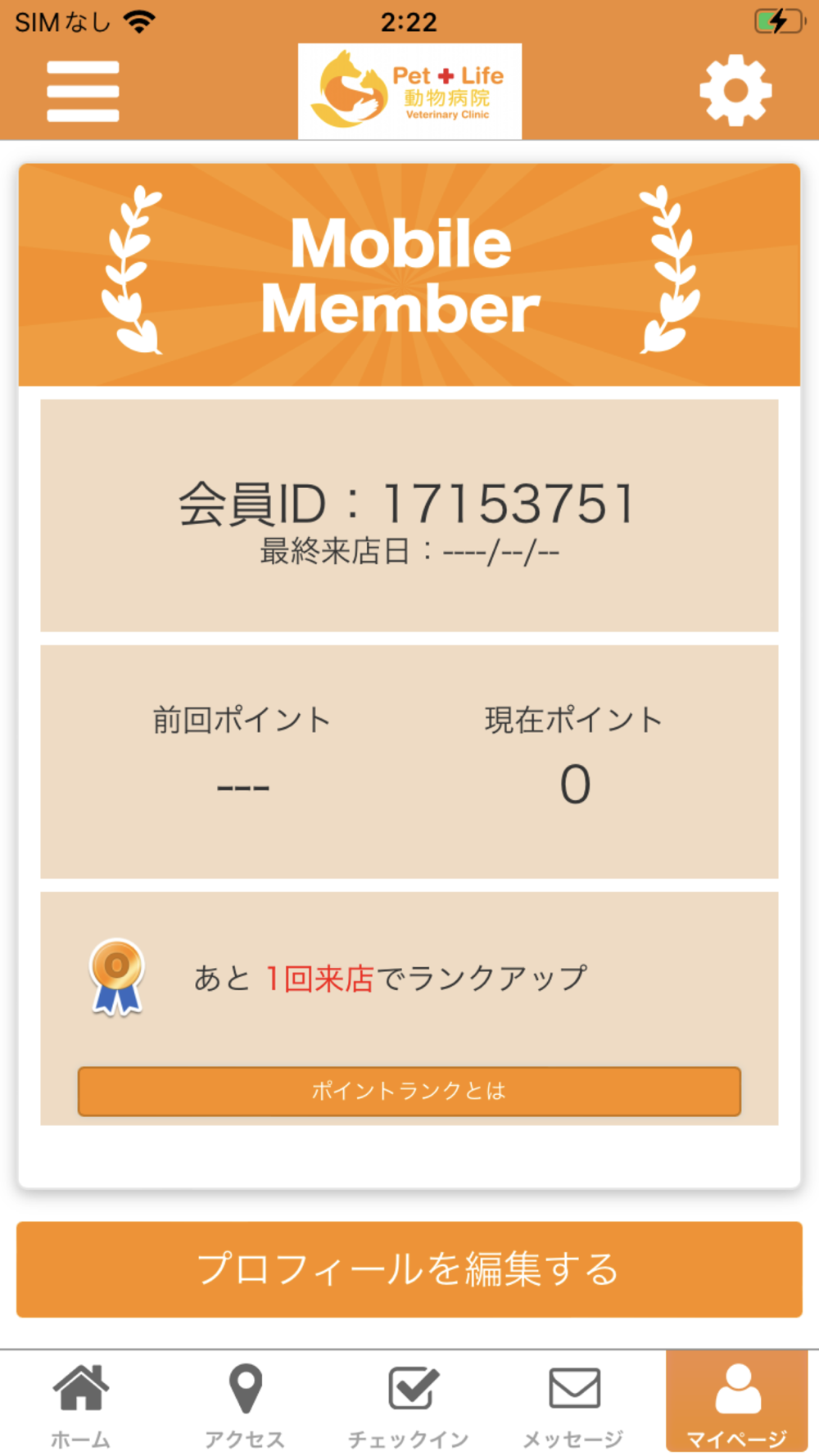819x1456 pixels.
Task: Switch to the ホーム tab
Action: point(80,1404)
